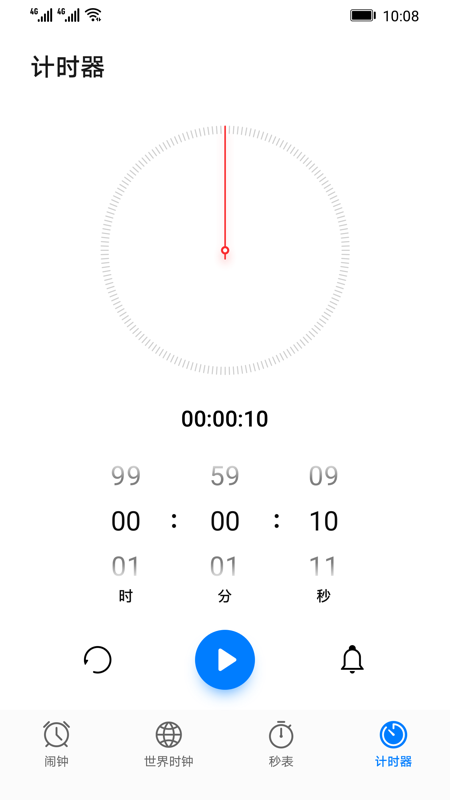Switch to the 秒表 tab

[x=281, y=744]
